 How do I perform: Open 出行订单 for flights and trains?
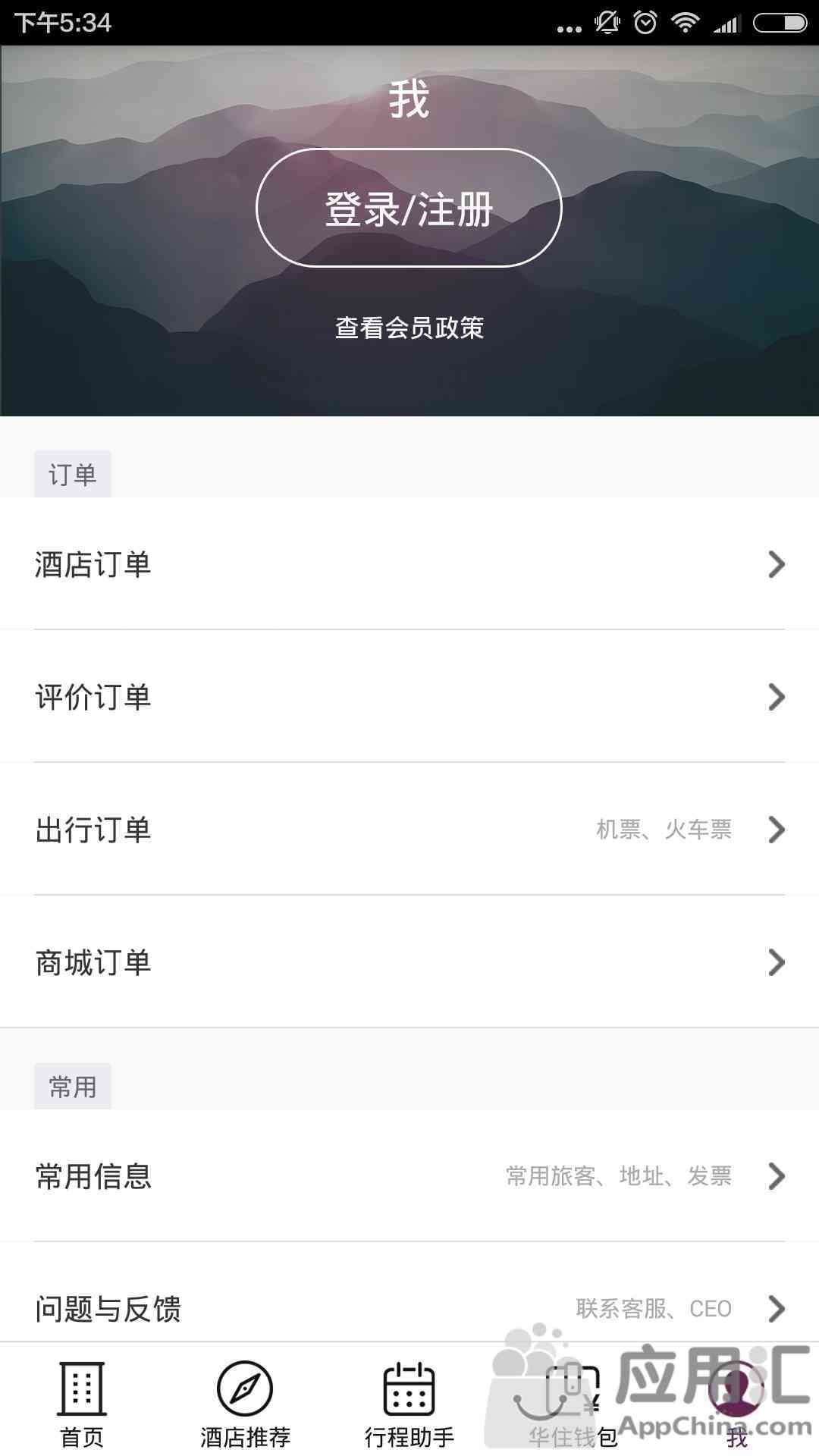point(409,830)
